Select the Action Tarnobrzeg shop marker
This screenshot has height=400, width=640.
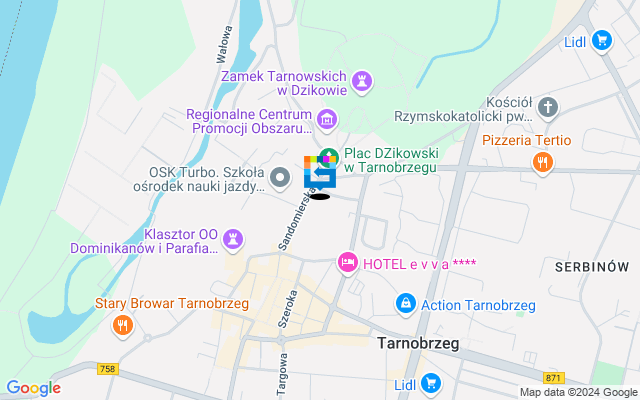[x=406, y=304]
